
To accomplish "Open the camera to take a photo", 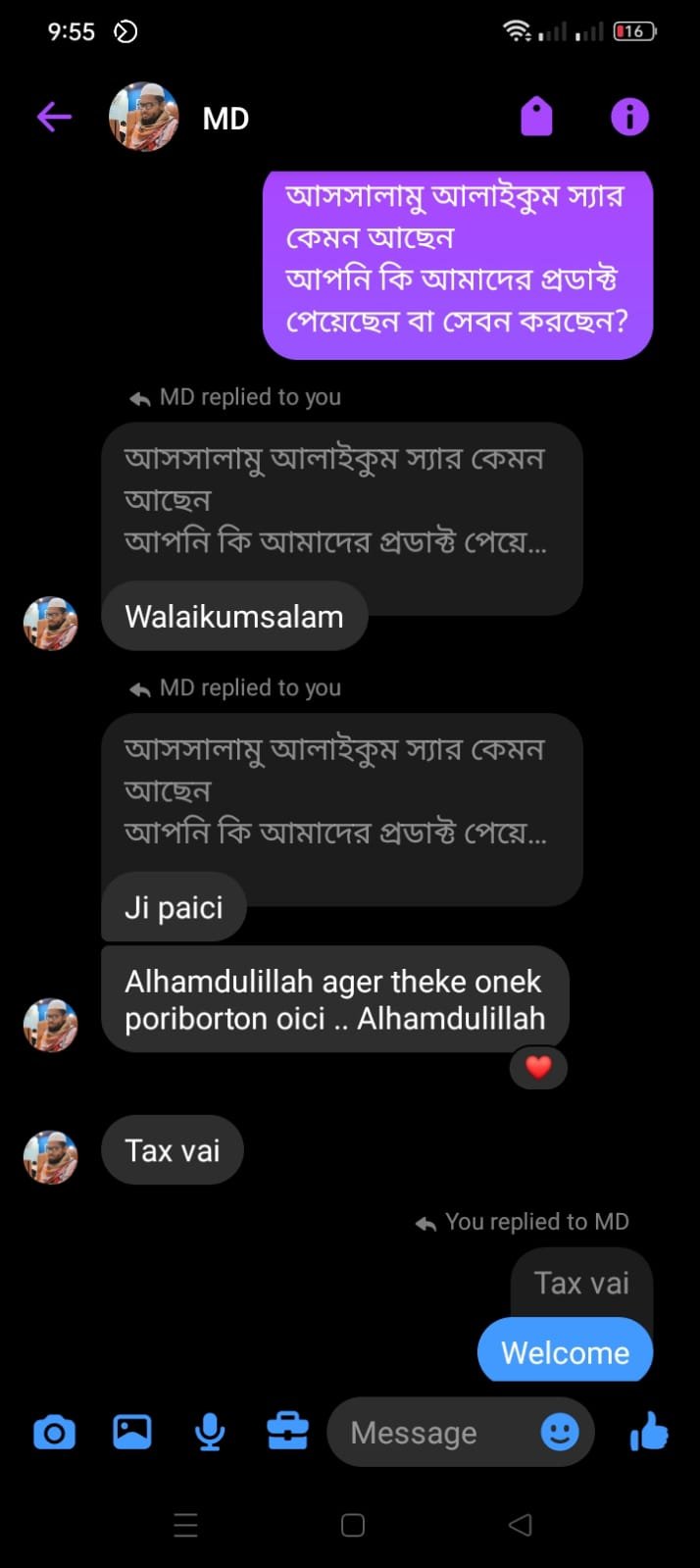I will point(54,1433).
